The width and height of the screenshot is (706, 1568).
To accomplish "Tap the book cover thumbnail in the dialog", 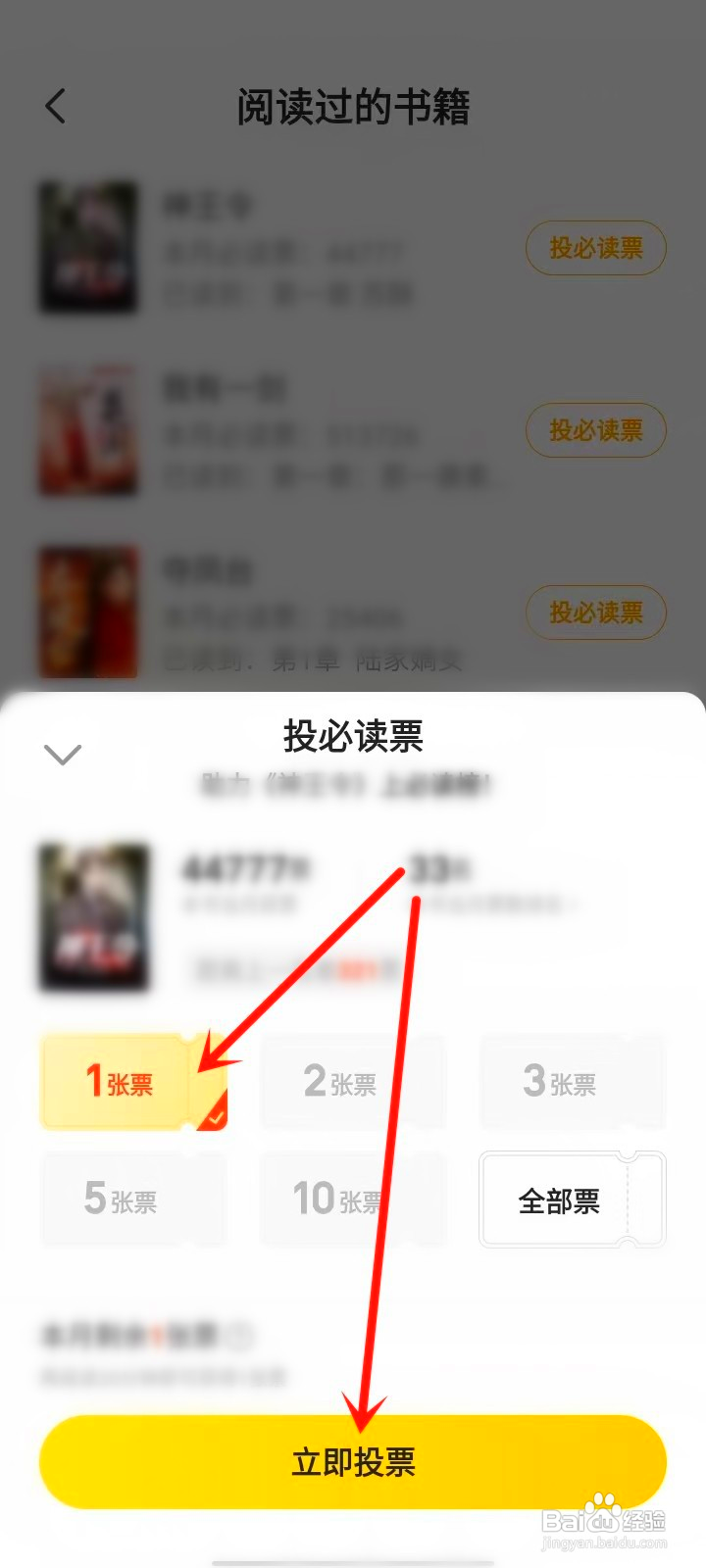I will coord(94,916).
